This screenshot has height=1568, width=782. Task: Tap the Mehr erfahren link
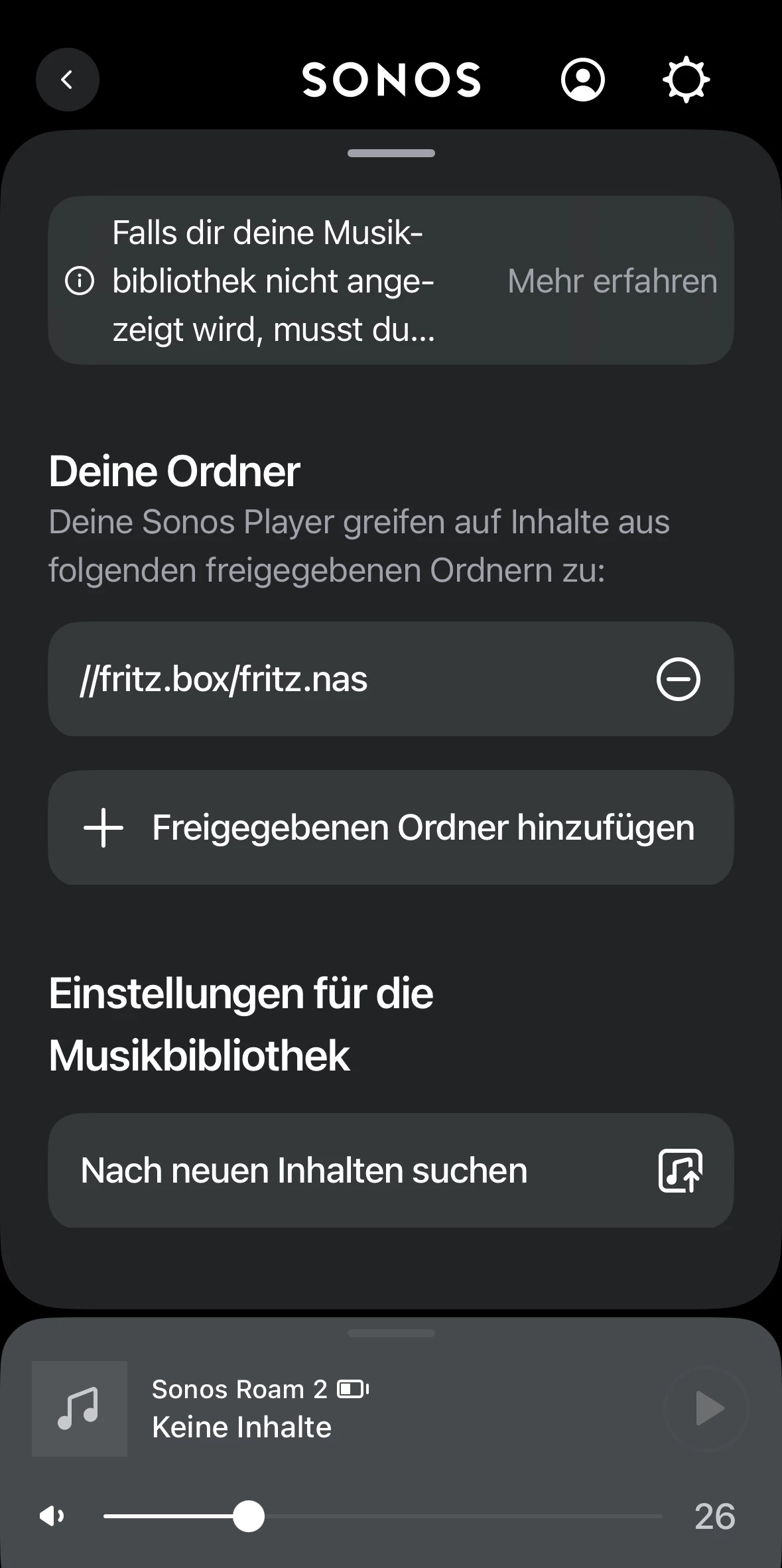click(612, 281)
